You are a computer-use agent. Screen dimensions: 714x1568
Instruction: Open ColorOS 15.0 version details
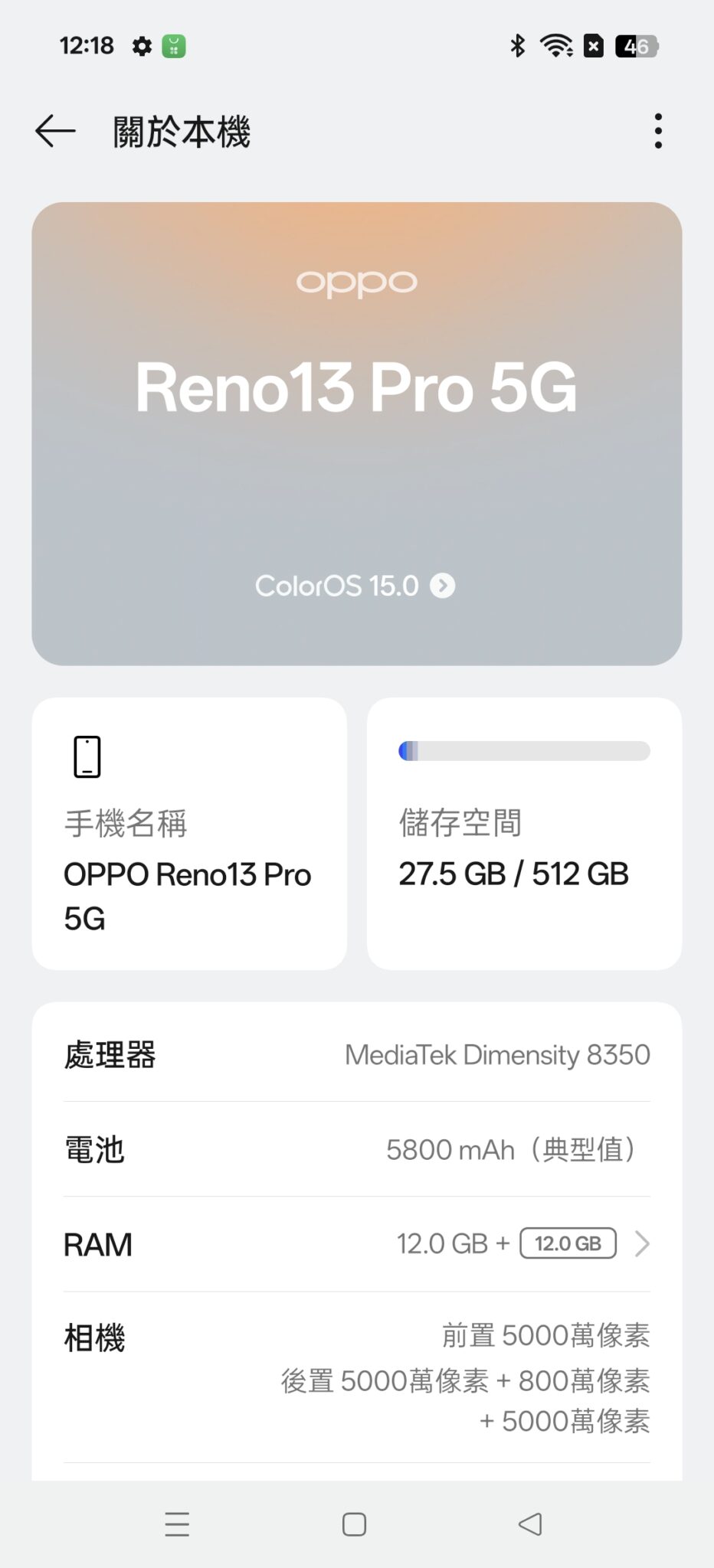(x=355, y=586)
